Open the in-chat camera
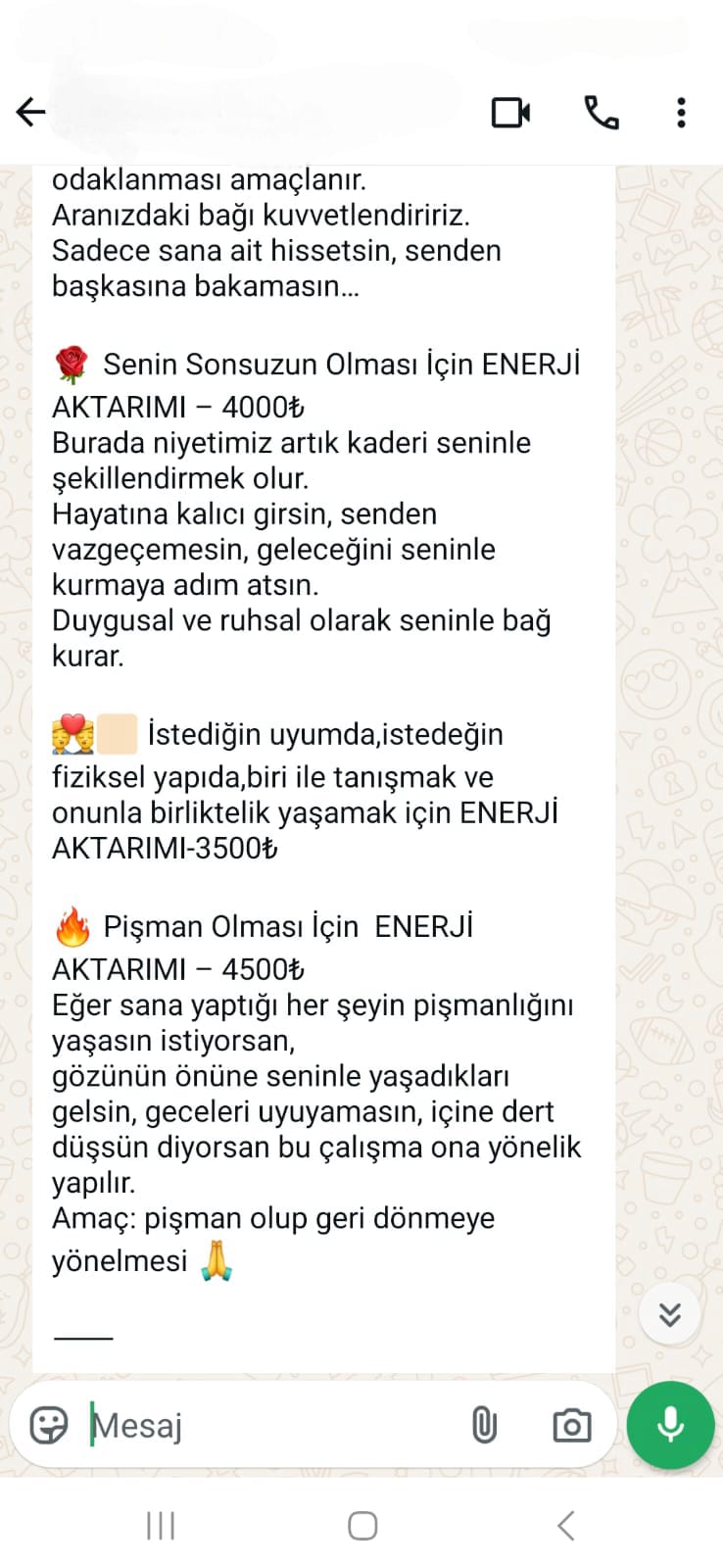The width and height of the screenshot is (723, 1568). tap(572, 1425)
